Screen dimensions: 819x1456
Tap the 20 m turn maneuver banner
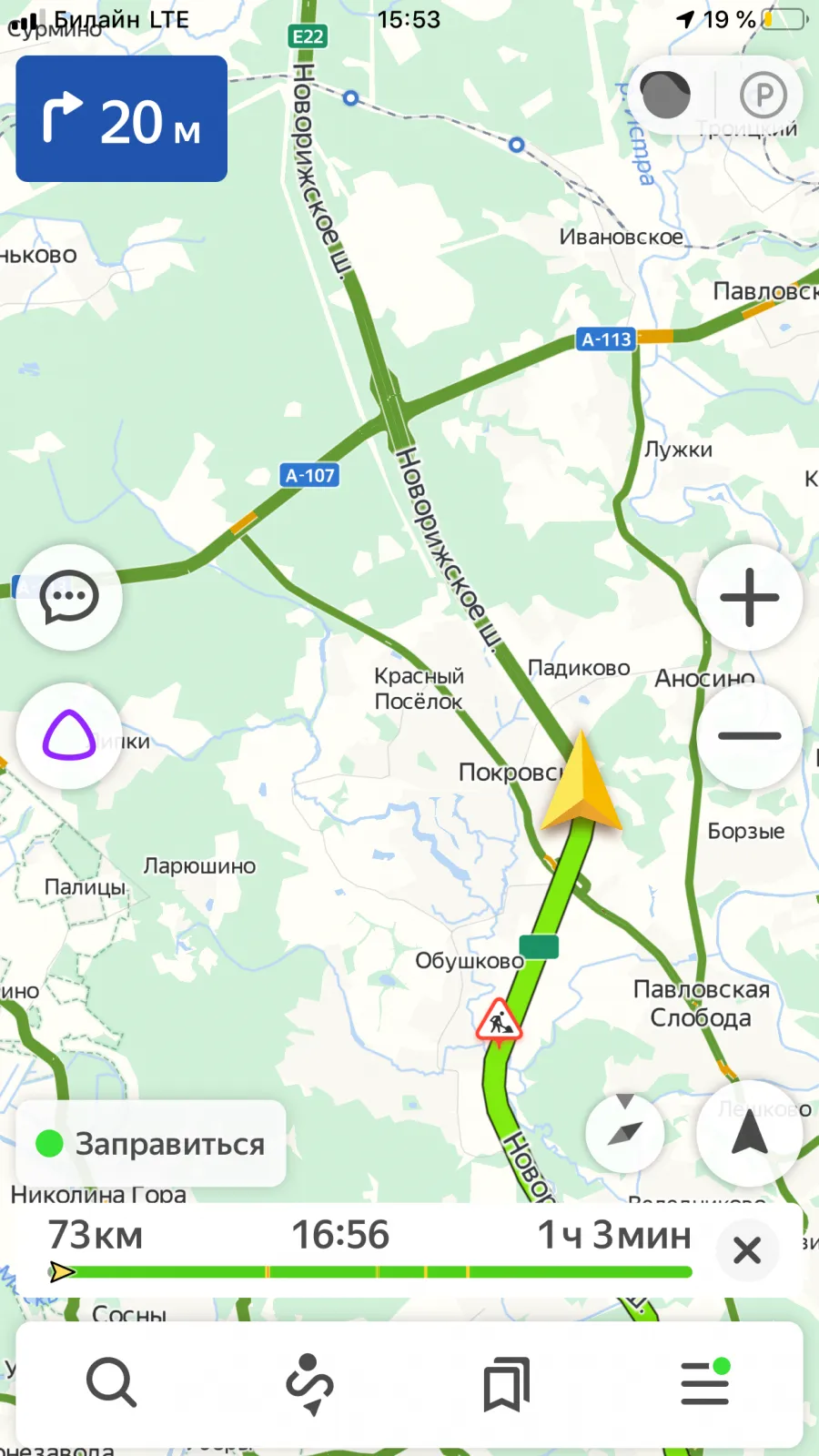(122, 118)
